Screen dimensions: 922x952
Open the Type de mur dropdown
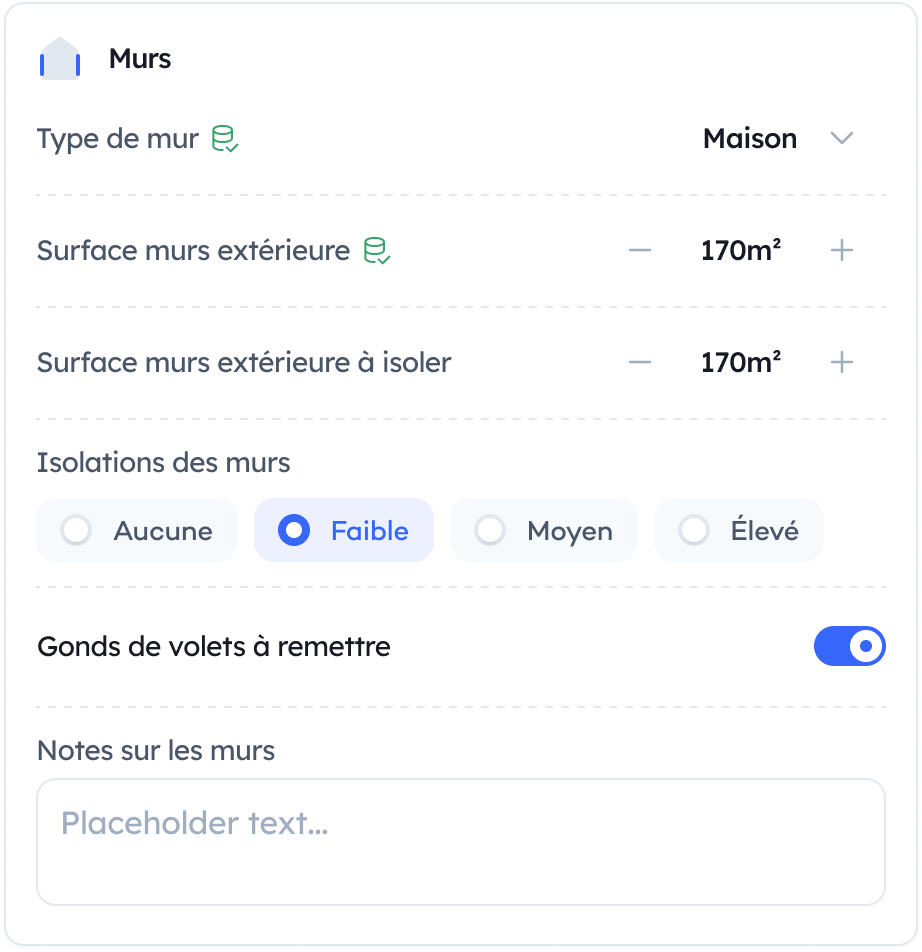pyautogui.click(x=841, y=139)
